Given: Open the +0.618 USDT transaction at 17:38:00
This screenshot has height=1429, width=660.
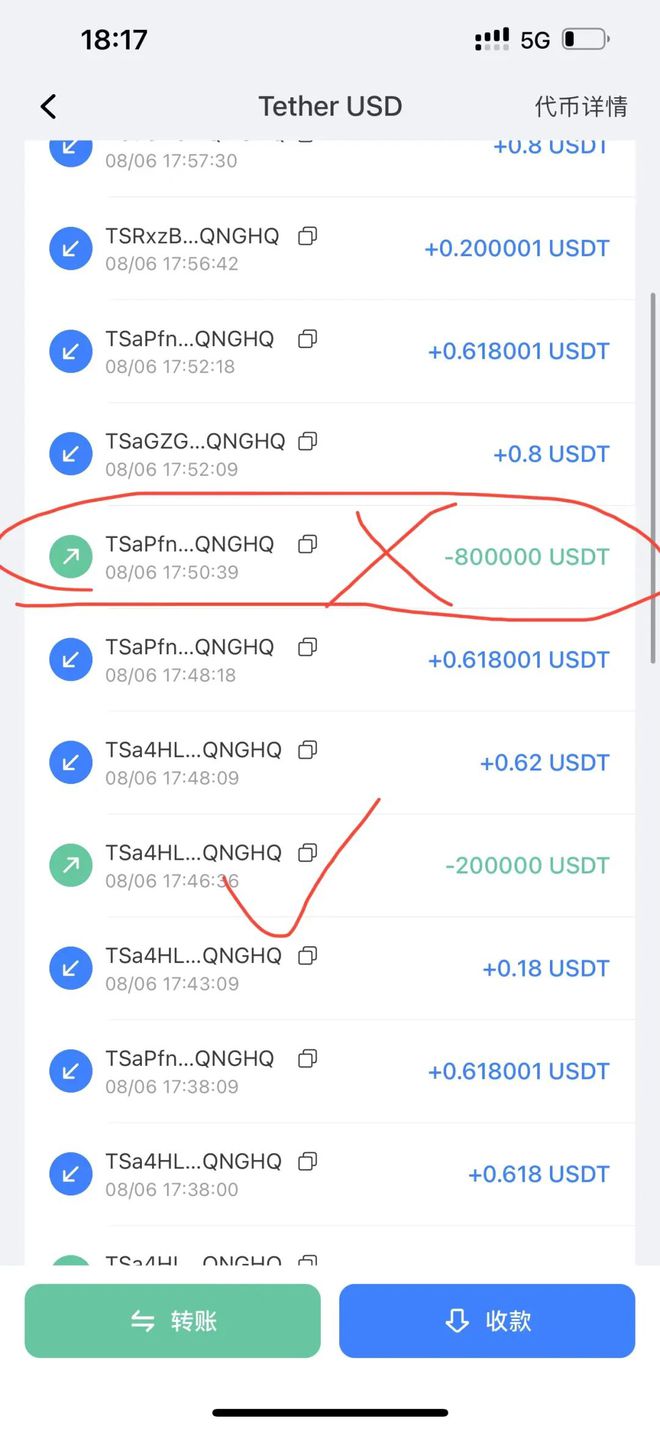Looking at the screenshot, I should click(330, 1174).
